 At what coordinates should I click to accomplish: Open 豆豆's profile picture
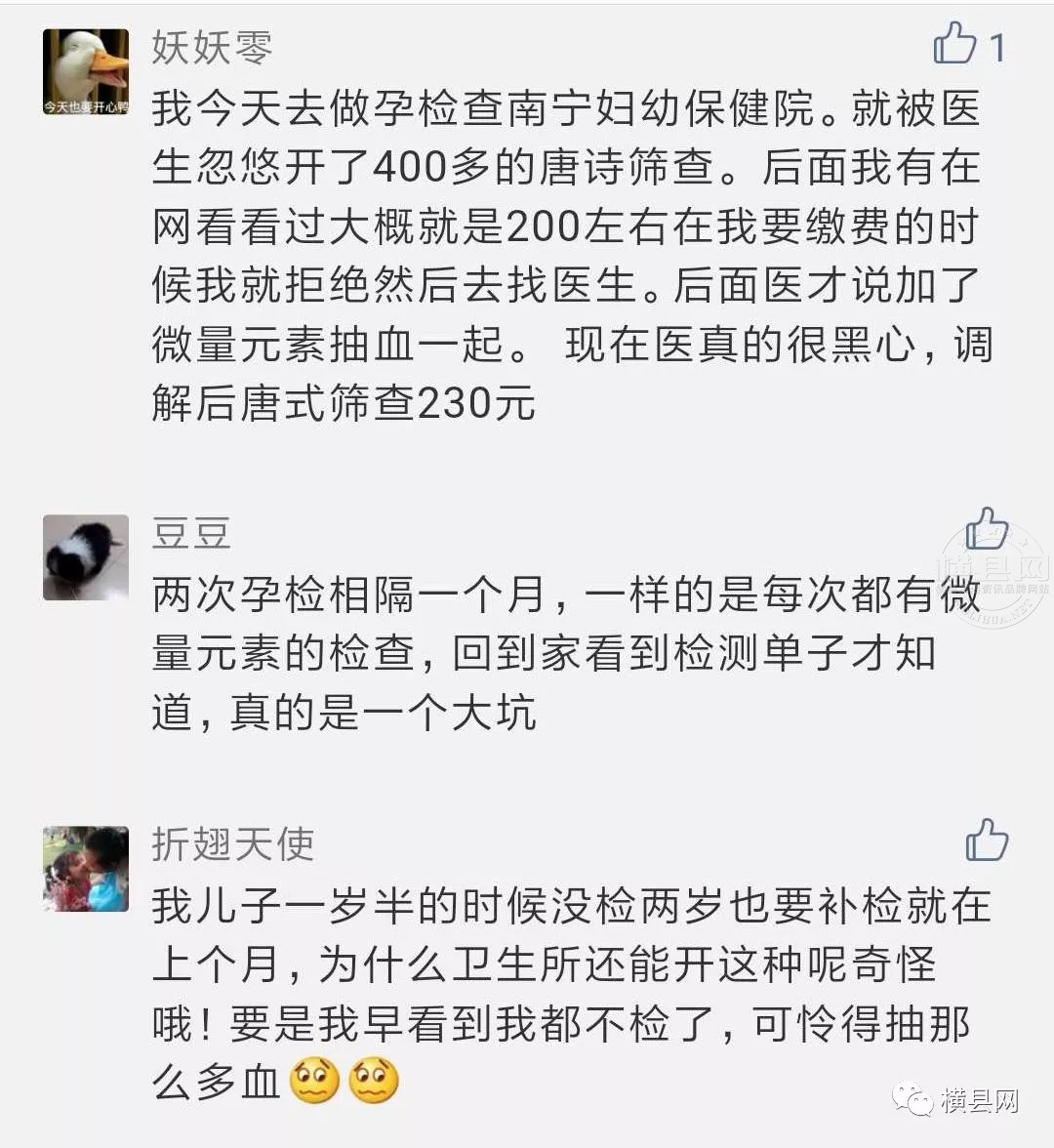(86, 557)
